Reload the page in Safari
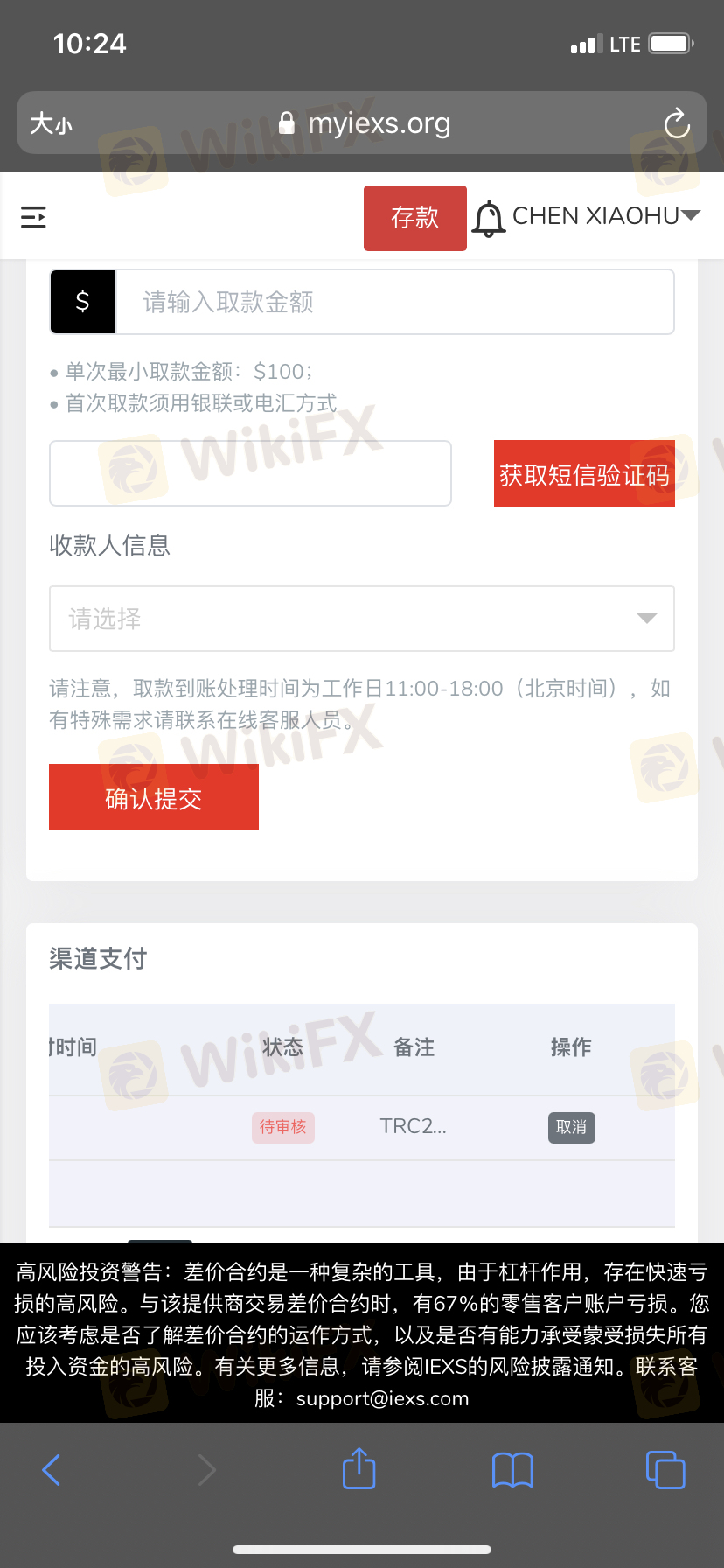Screen dimensions: 724x1568 pos(677,124)
